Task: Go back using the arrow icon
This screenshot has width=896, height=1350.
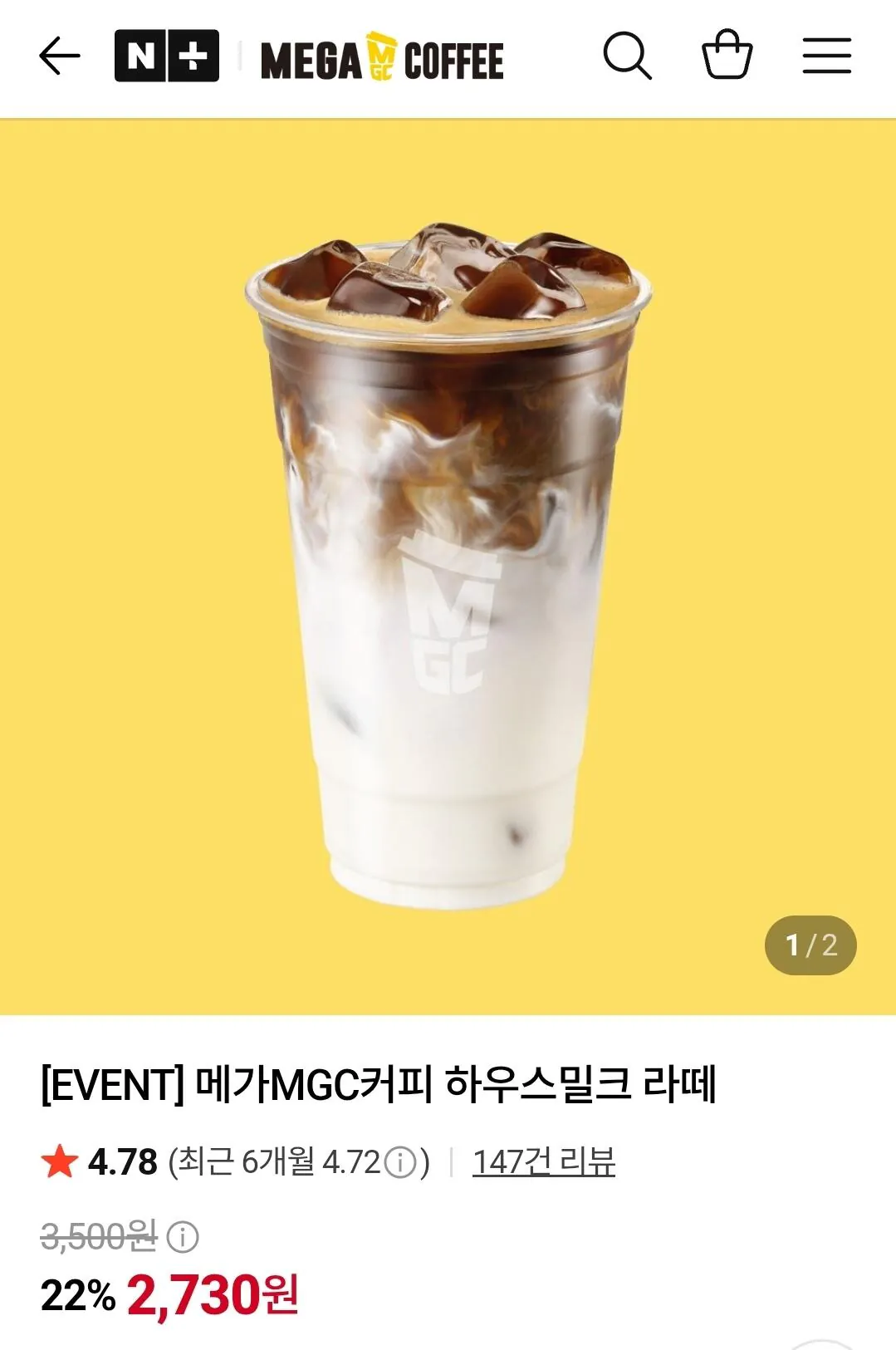Action: [x=60, y=56]
